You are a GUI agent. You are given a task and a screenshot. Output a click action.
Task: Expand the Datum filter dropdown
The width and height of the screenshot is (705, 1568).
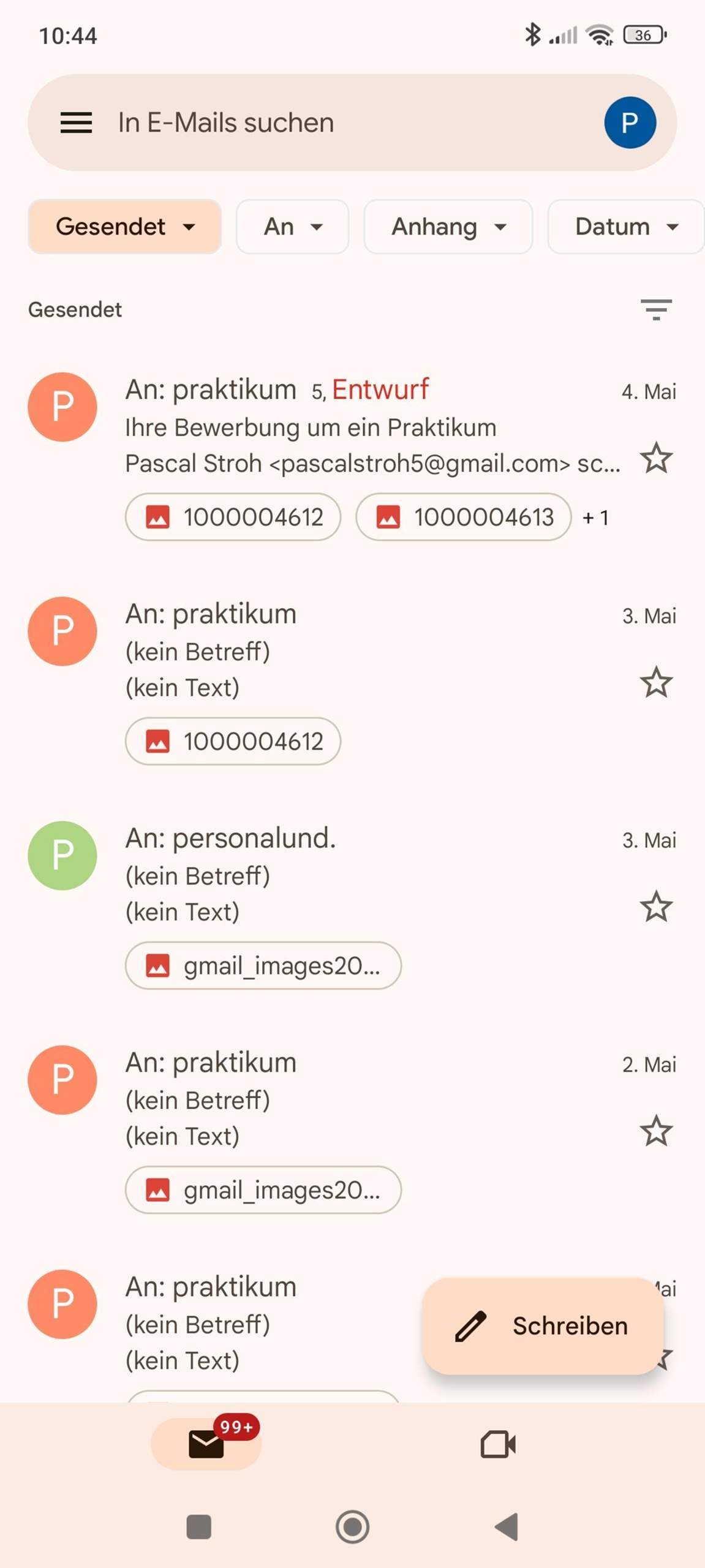pyautogui.click(x=624, y=227)
